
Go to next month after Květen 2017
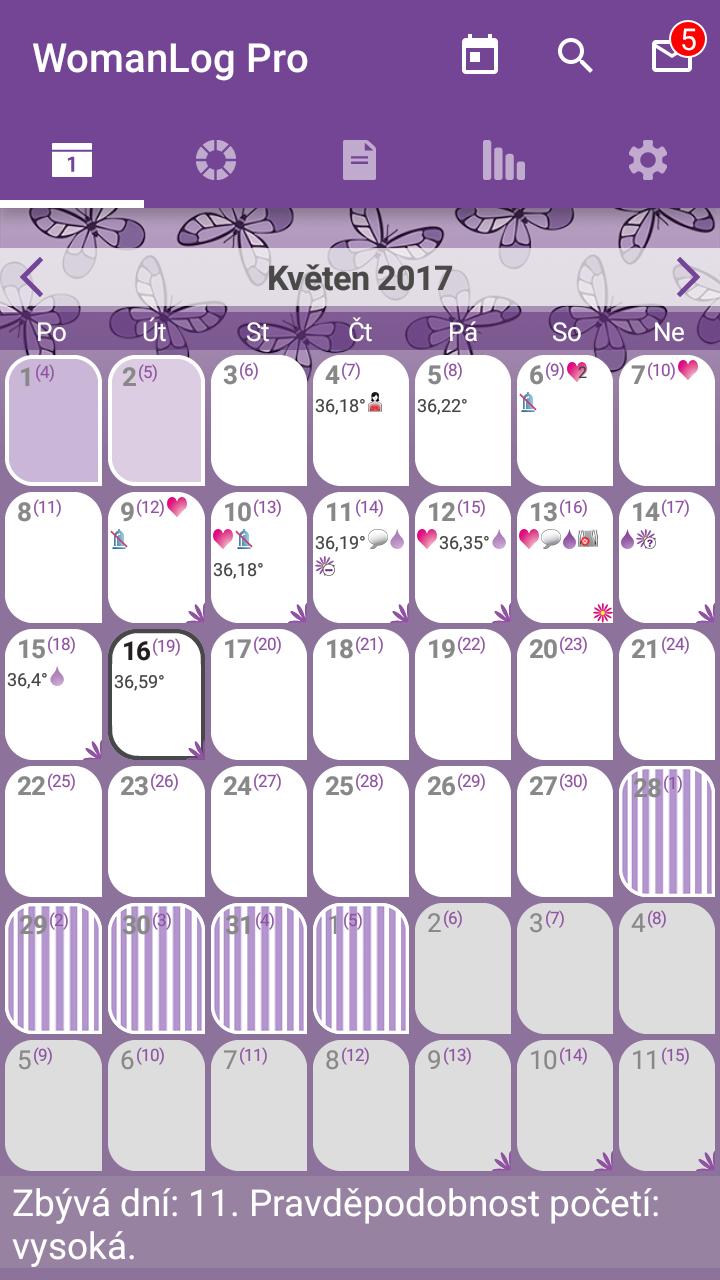[x=688, y=278]
